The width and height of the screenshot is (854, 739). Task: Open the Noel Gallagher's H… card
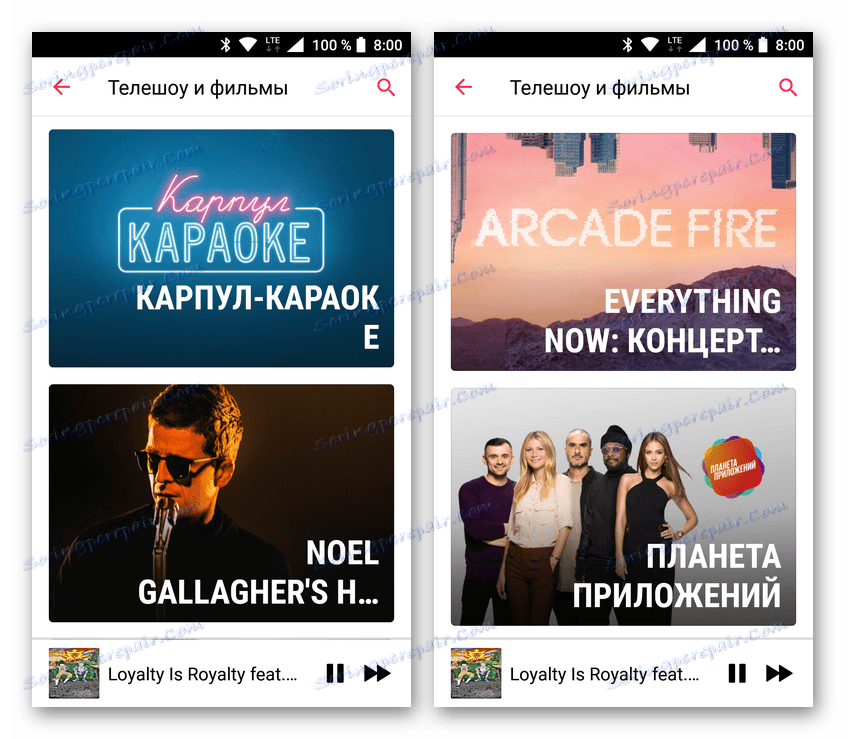221,503
